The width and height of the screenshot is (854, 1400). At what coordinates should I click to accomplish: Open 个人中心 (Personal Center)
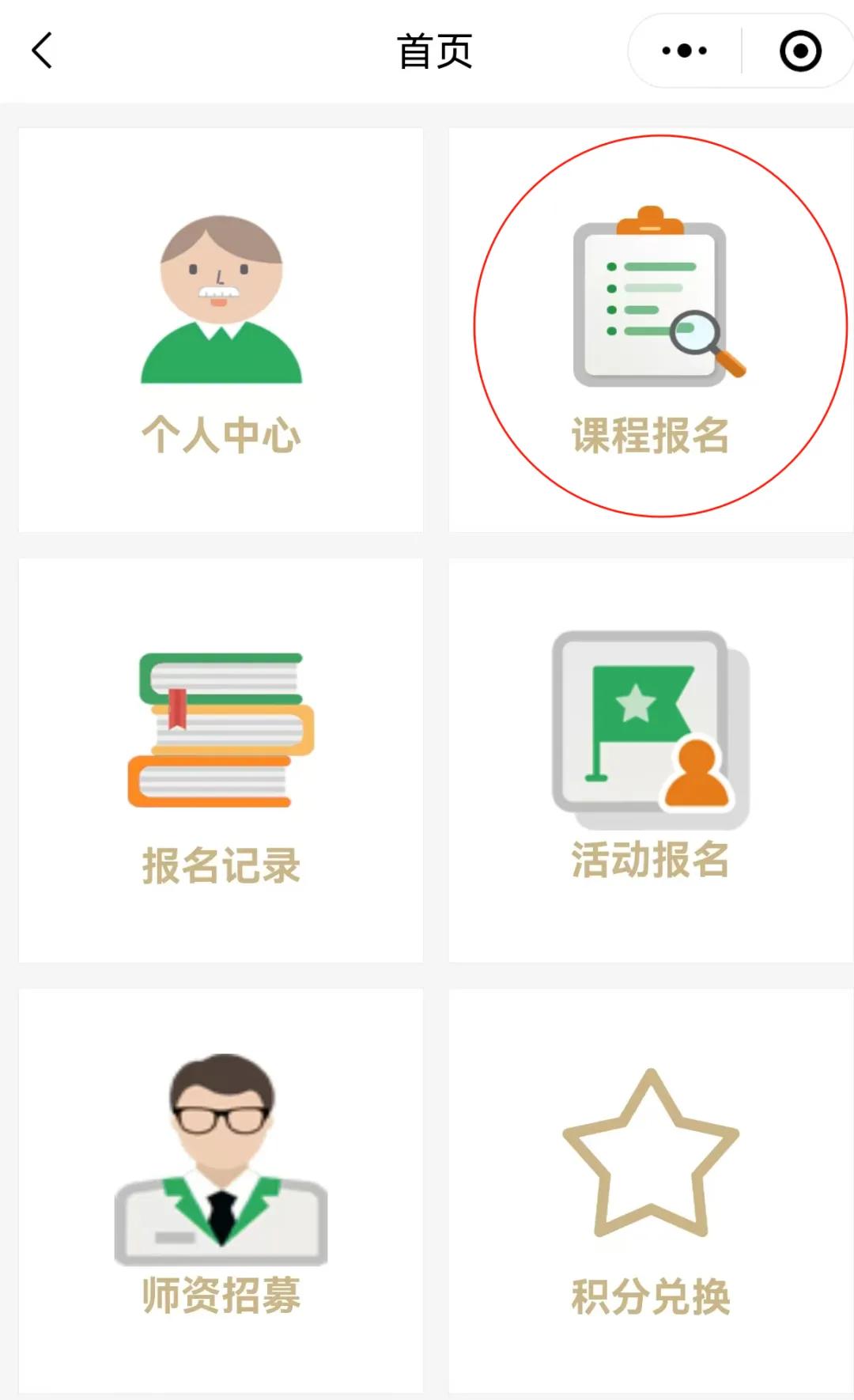[221, 331]
